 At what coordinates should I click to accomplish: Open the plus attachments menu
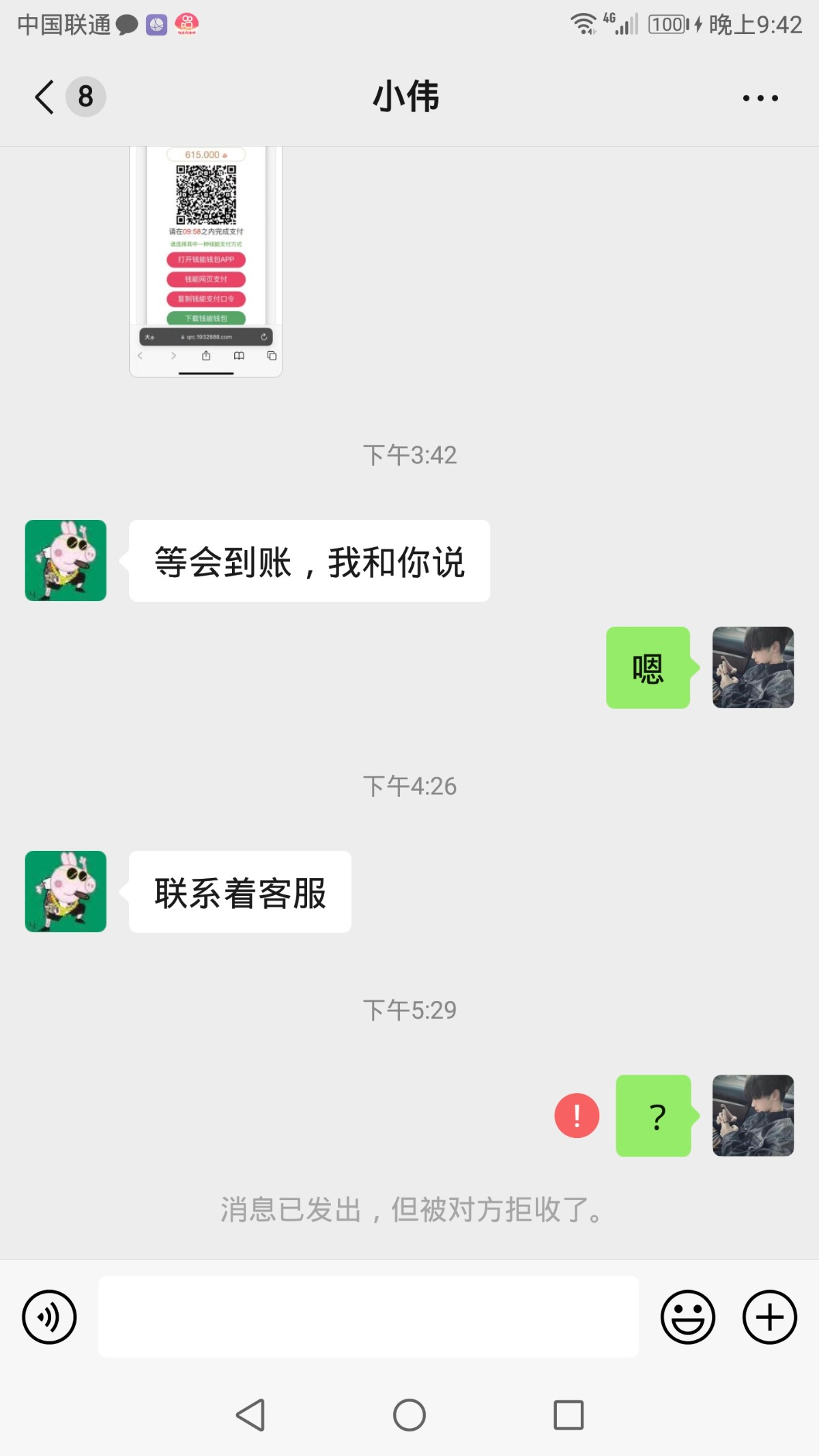tap(769, 1317)
